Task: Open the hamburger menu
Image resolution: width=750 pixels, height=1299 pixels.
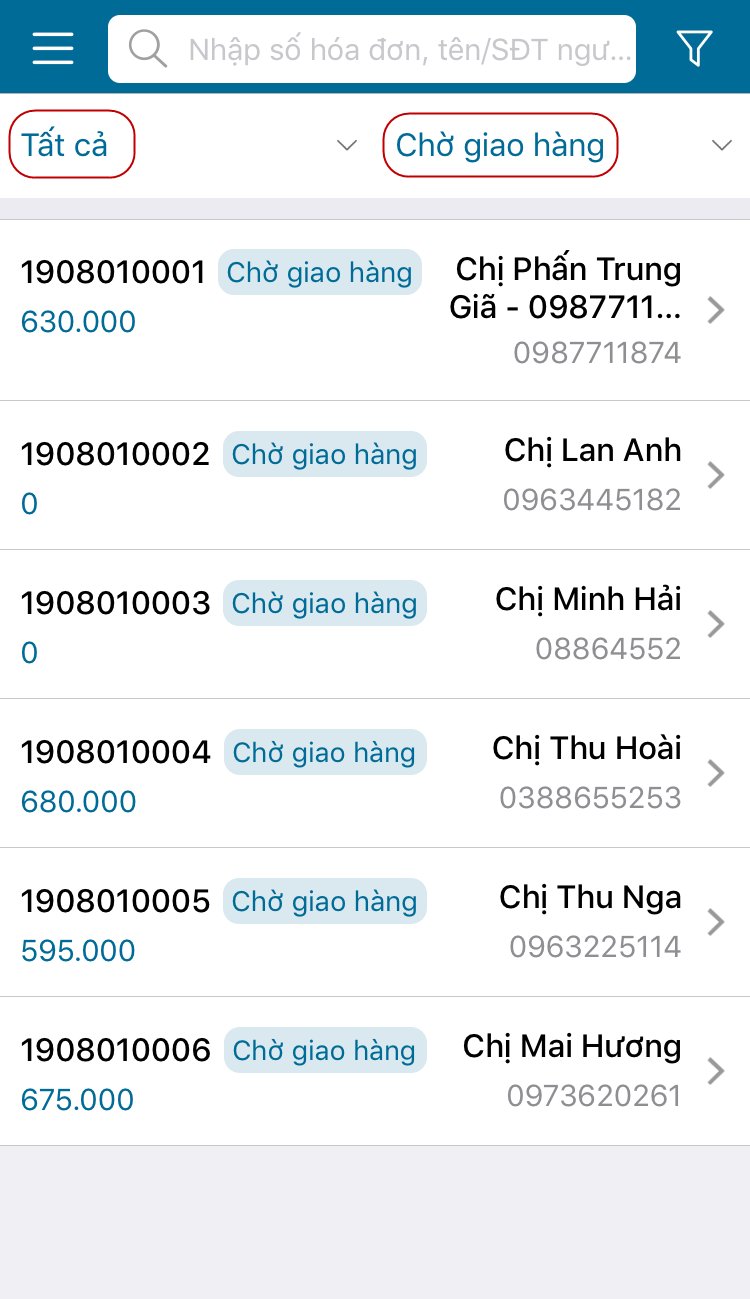Action: (53, 48)
